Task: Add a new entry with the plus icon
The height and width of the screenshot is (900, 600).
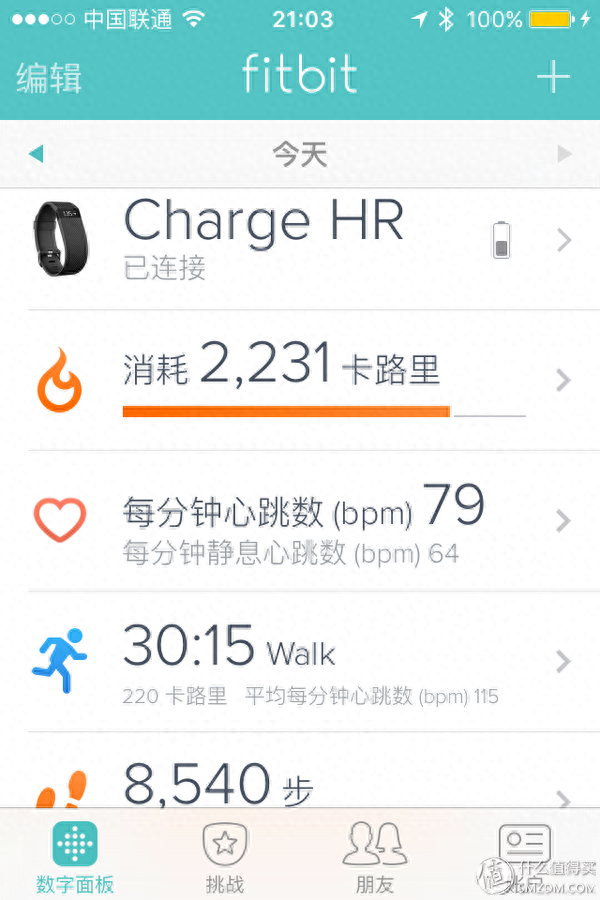Action: tap(553, 77)
